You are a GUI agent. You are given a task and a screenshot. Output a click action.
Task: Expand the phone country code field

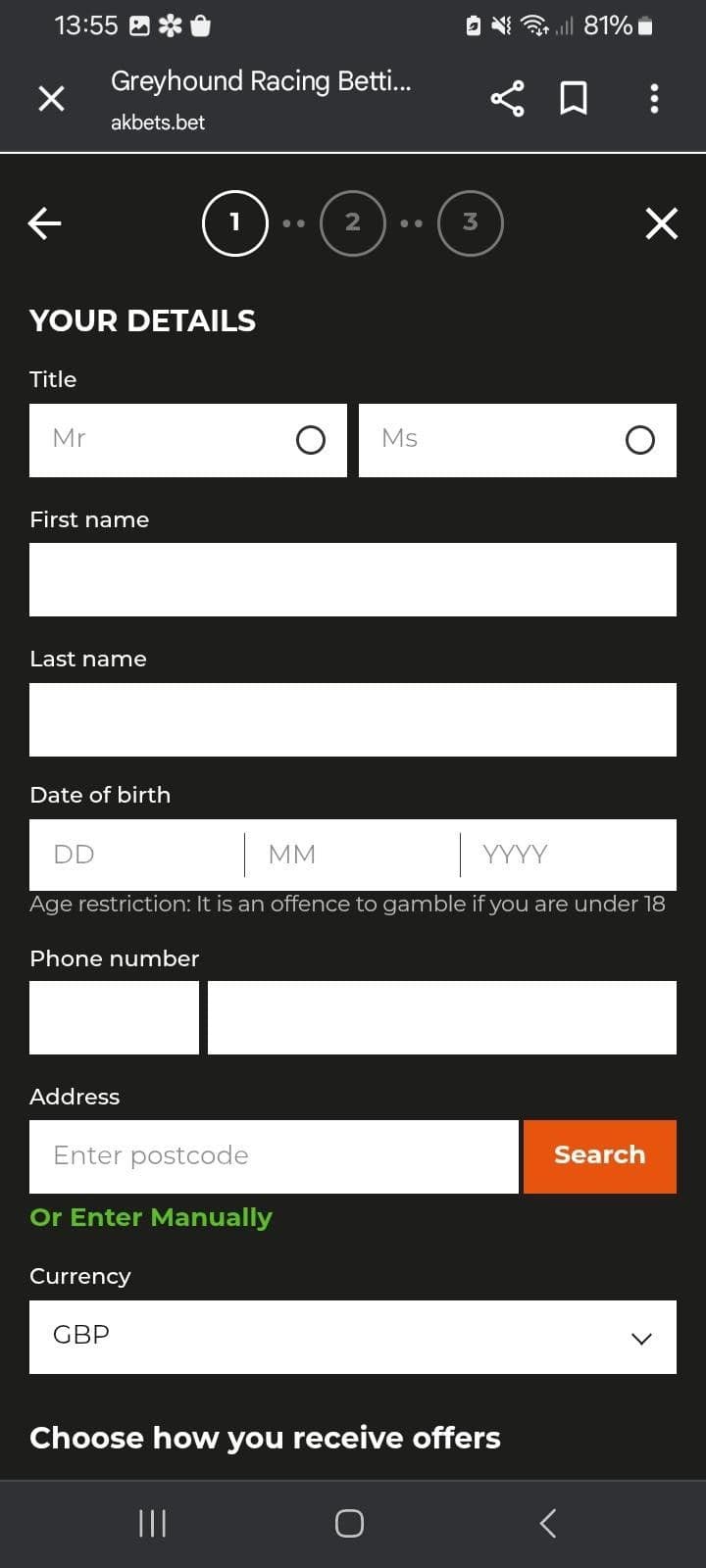114,1016
